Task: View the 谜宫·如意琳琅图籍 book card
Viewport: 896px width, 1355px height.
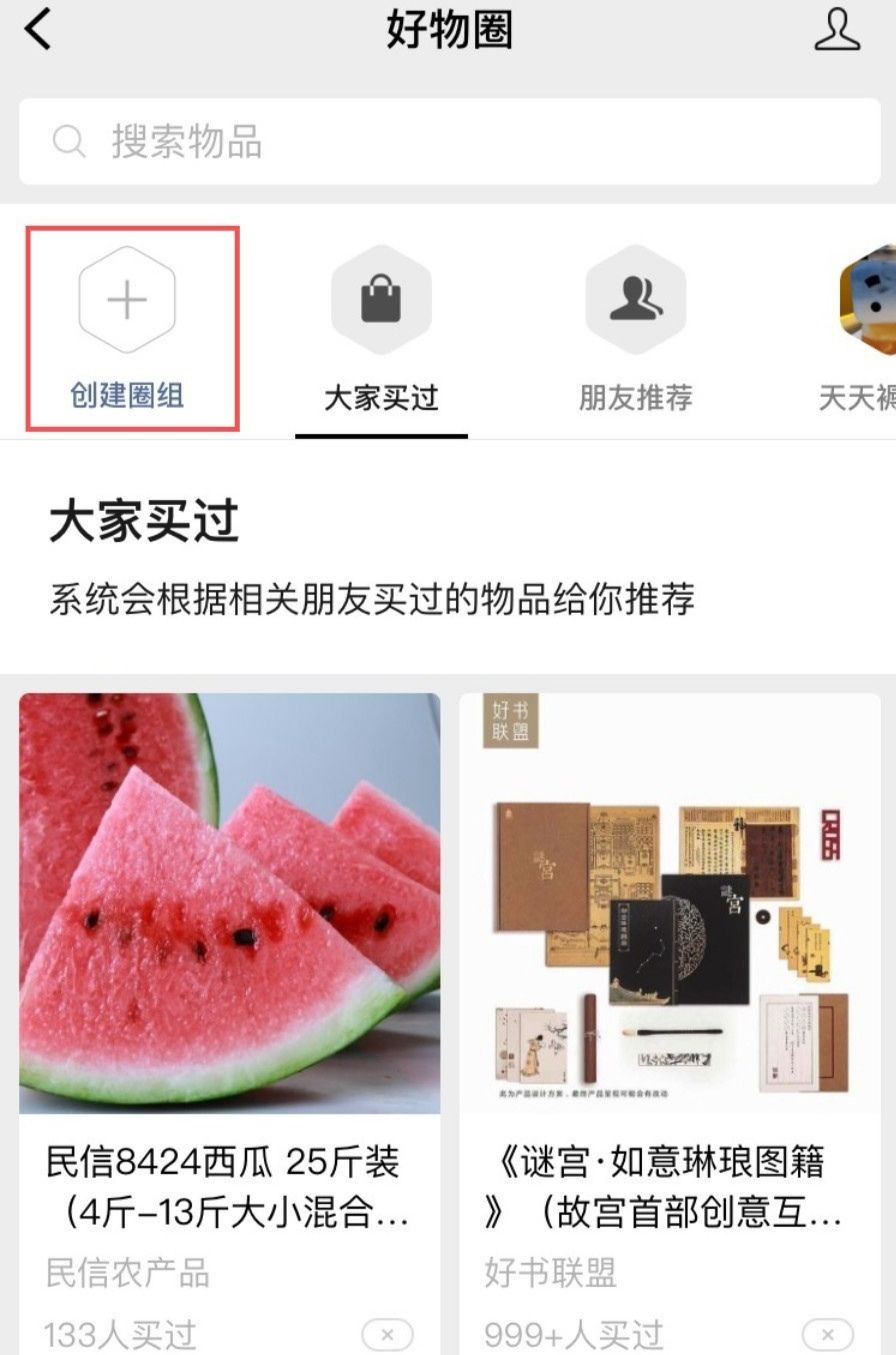Action: pyautogui.click(x=669, y=950)
